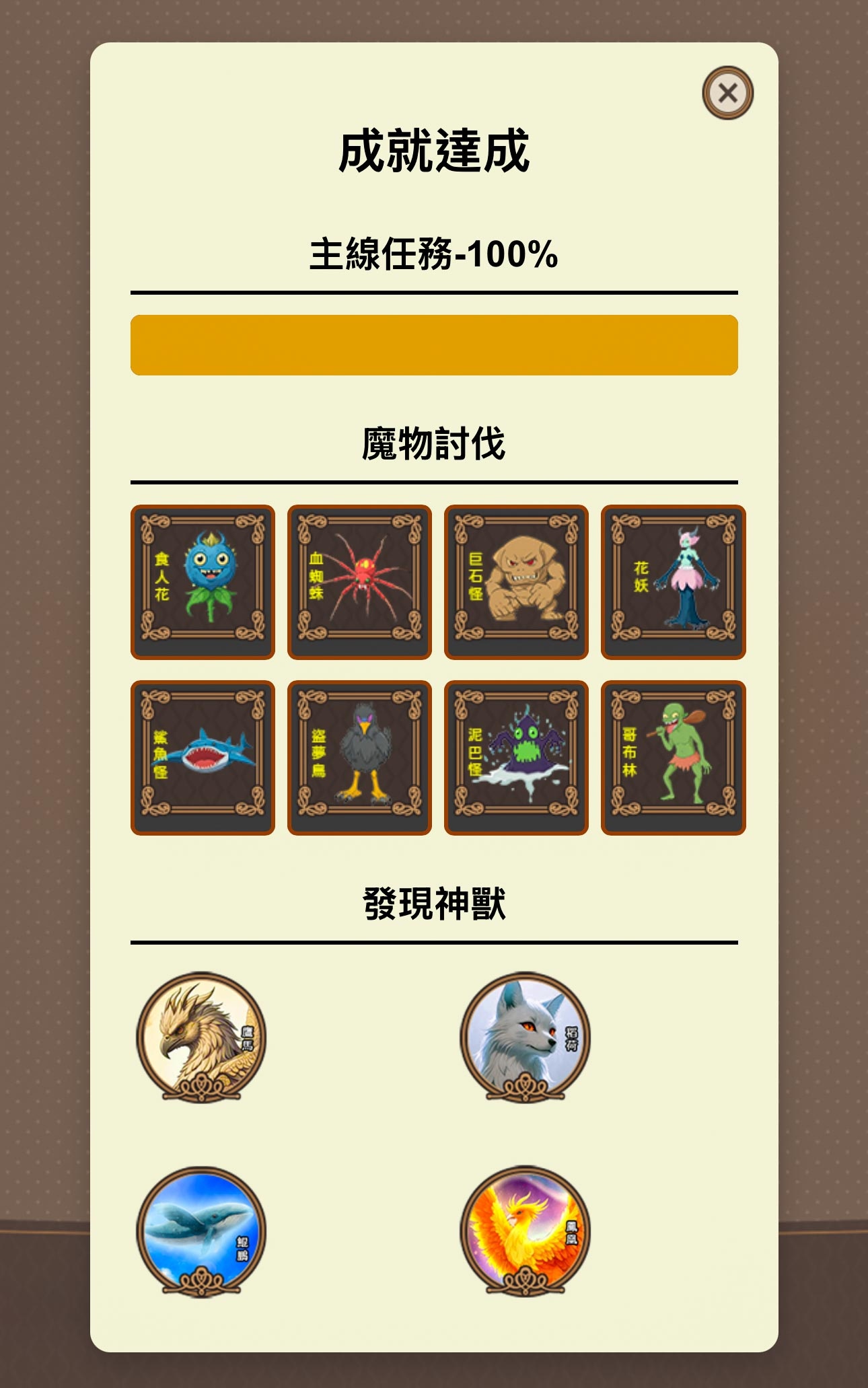The width and height of the screenshot is (868, 1388).
Task: Open the 食人花 monster card
Action: [x=203, y=582]
